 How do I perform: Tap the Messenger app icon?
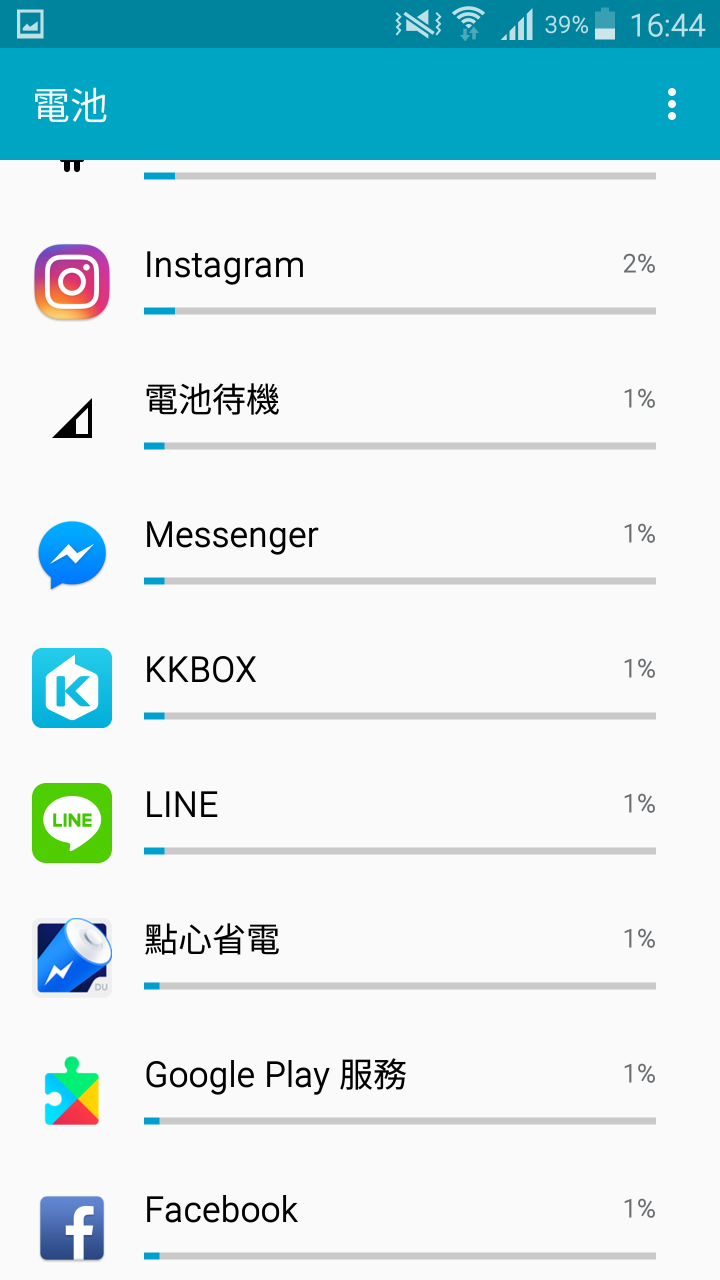72,554
